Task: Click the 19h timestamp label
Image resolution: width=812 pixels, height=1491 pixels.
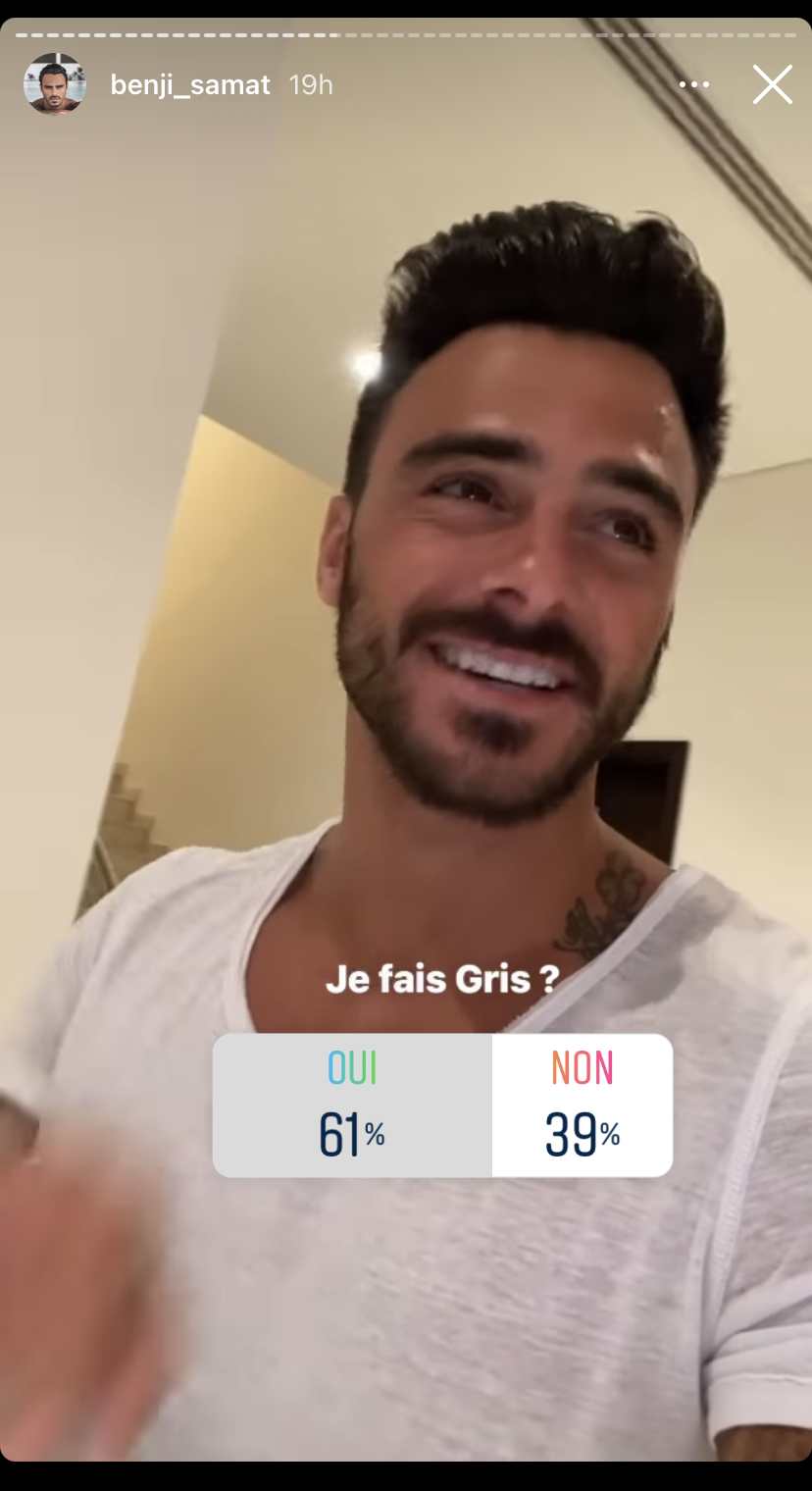Action: (311, 84)
